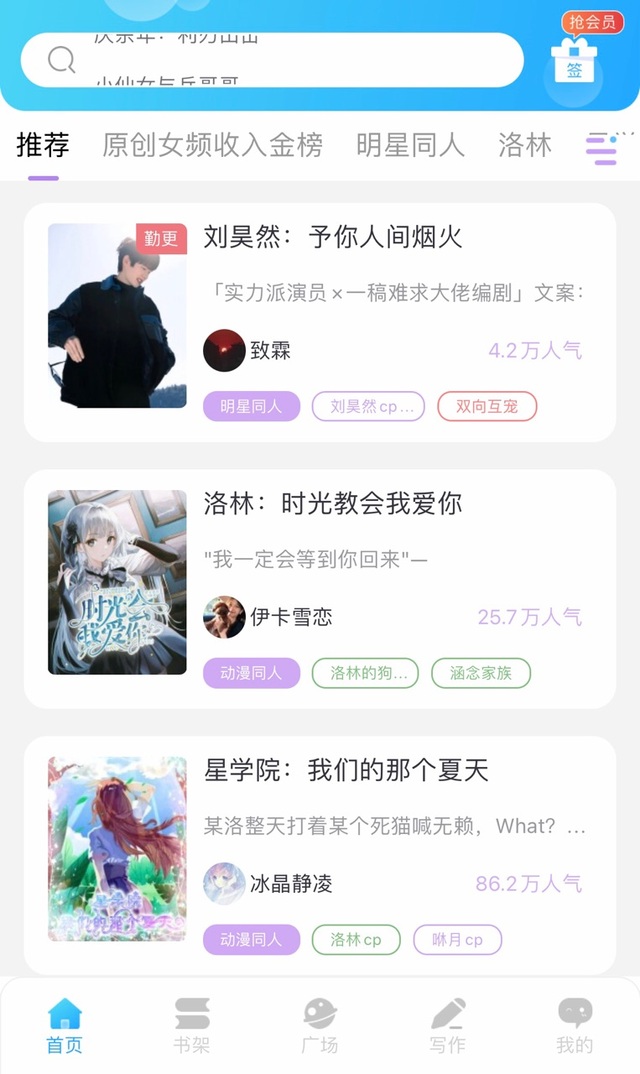The image size is (640, 1074).
Task: Open the category list menu icon
Action: coord(603,147)
